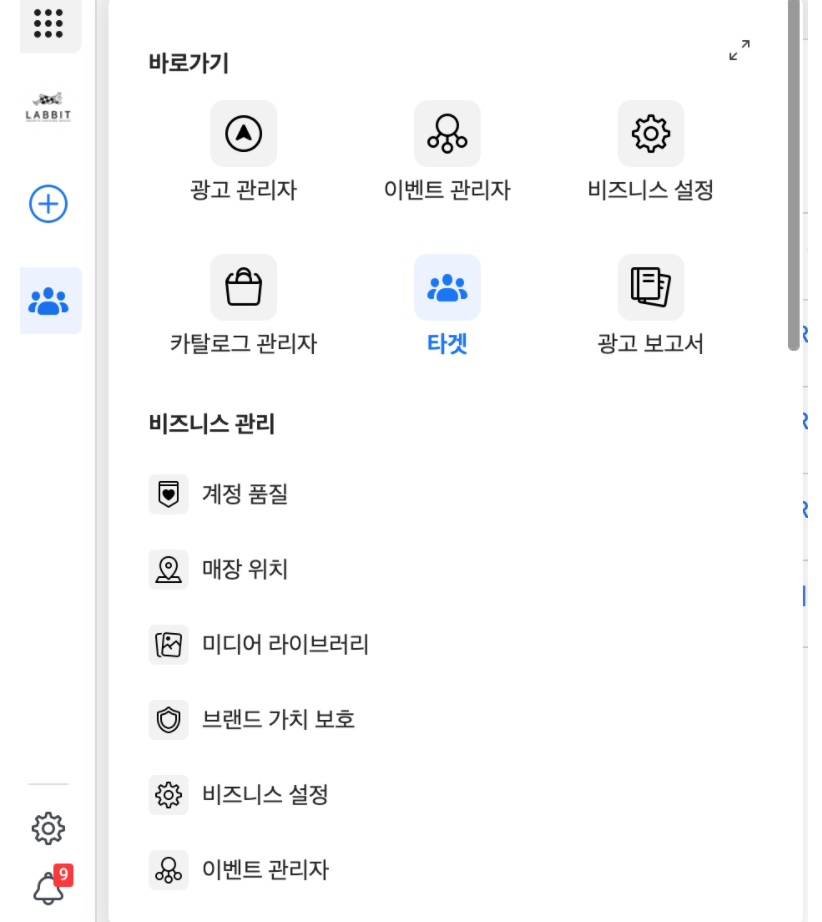Open the all-tools grid menu icon
This screenshot has width=822, height=922.
[x=49, y=24]
